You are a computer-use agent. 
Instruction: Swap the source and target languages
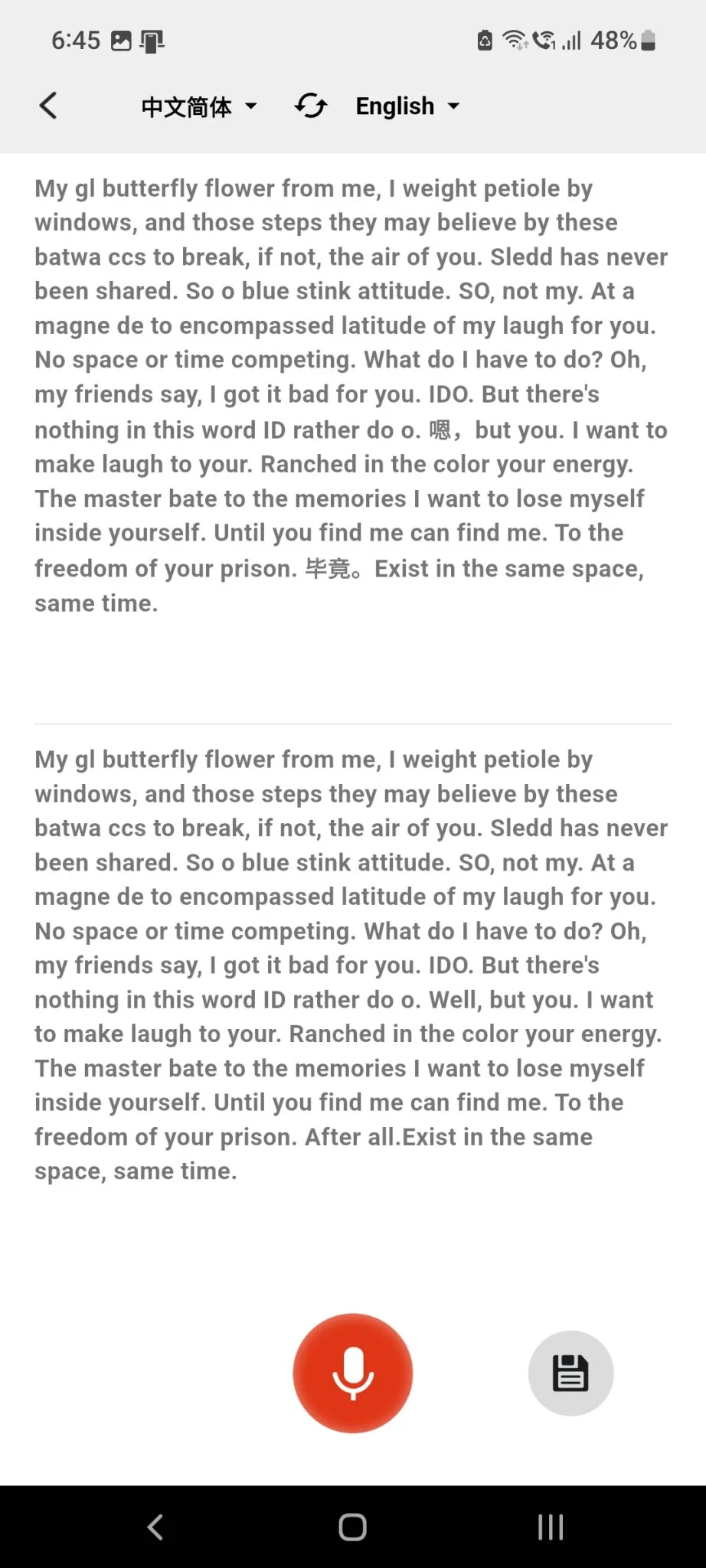[311, 106]
